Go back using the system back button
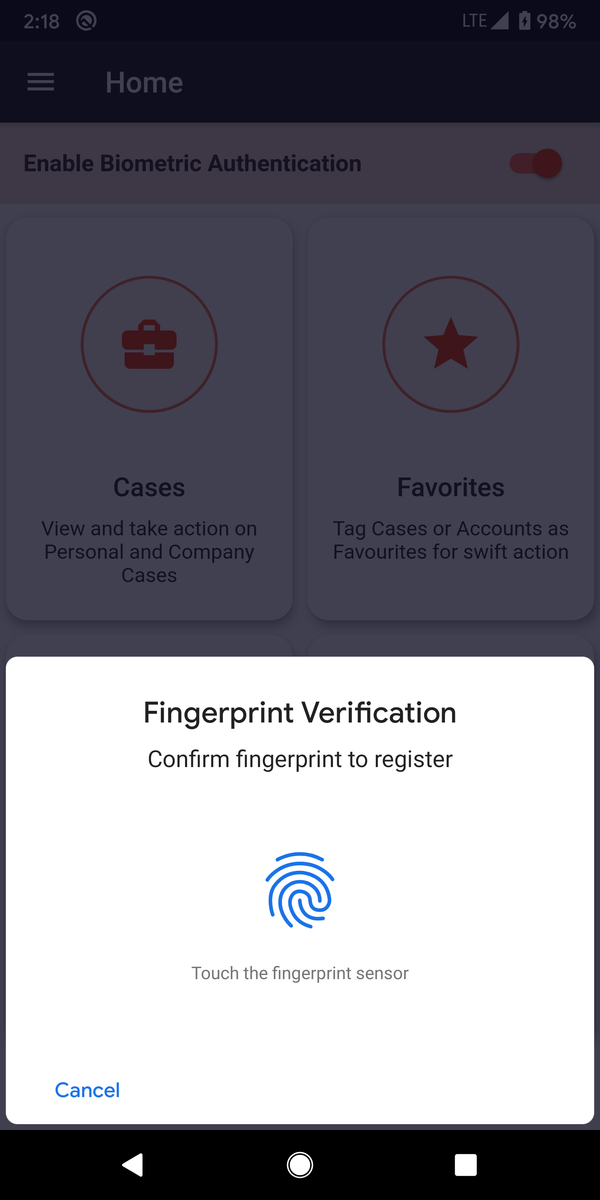Screen dimensions: 600x1200 132,1164
